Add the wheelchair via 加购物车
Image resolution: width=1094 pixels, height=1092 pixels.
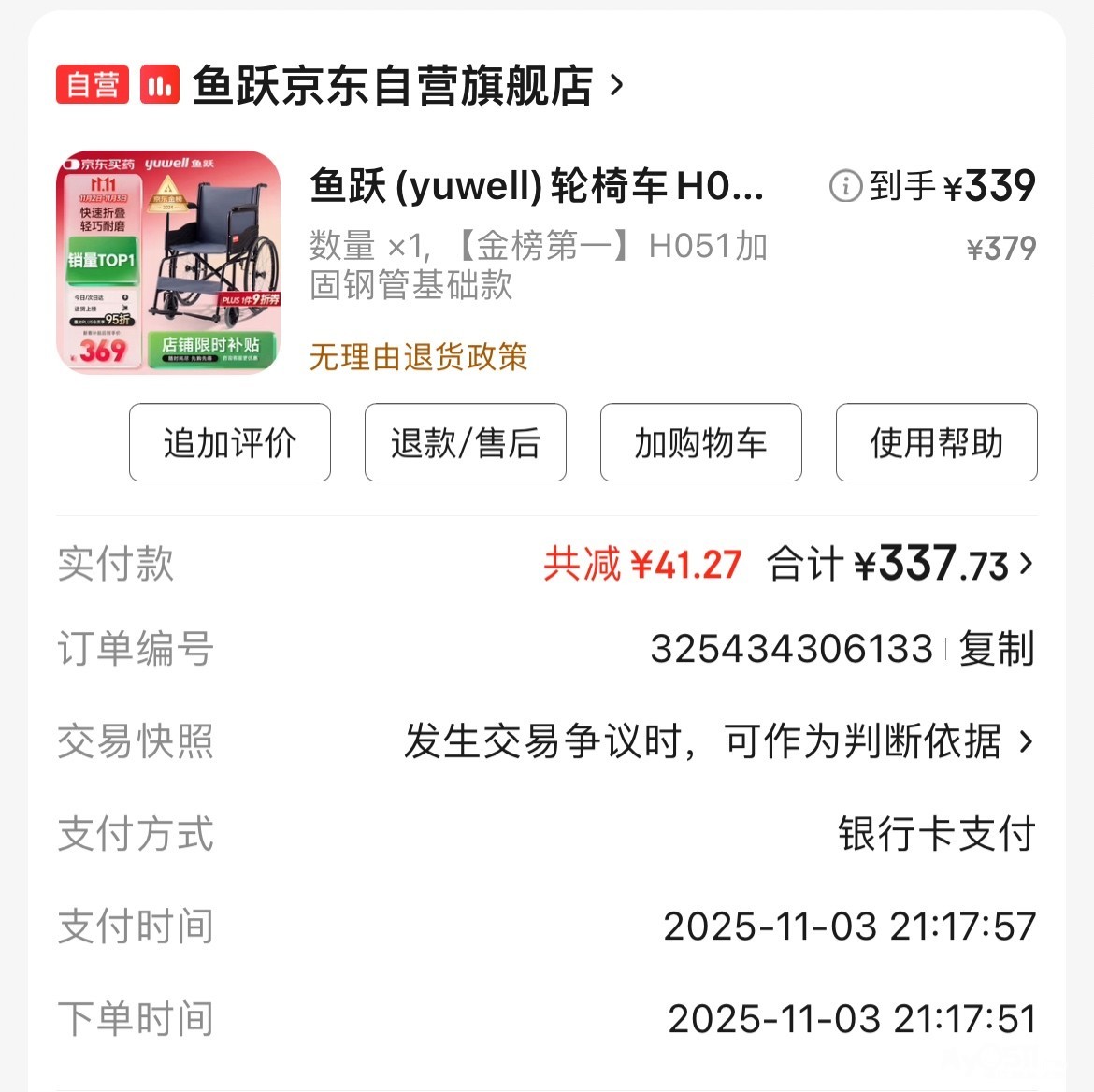(x=701, y=442)
